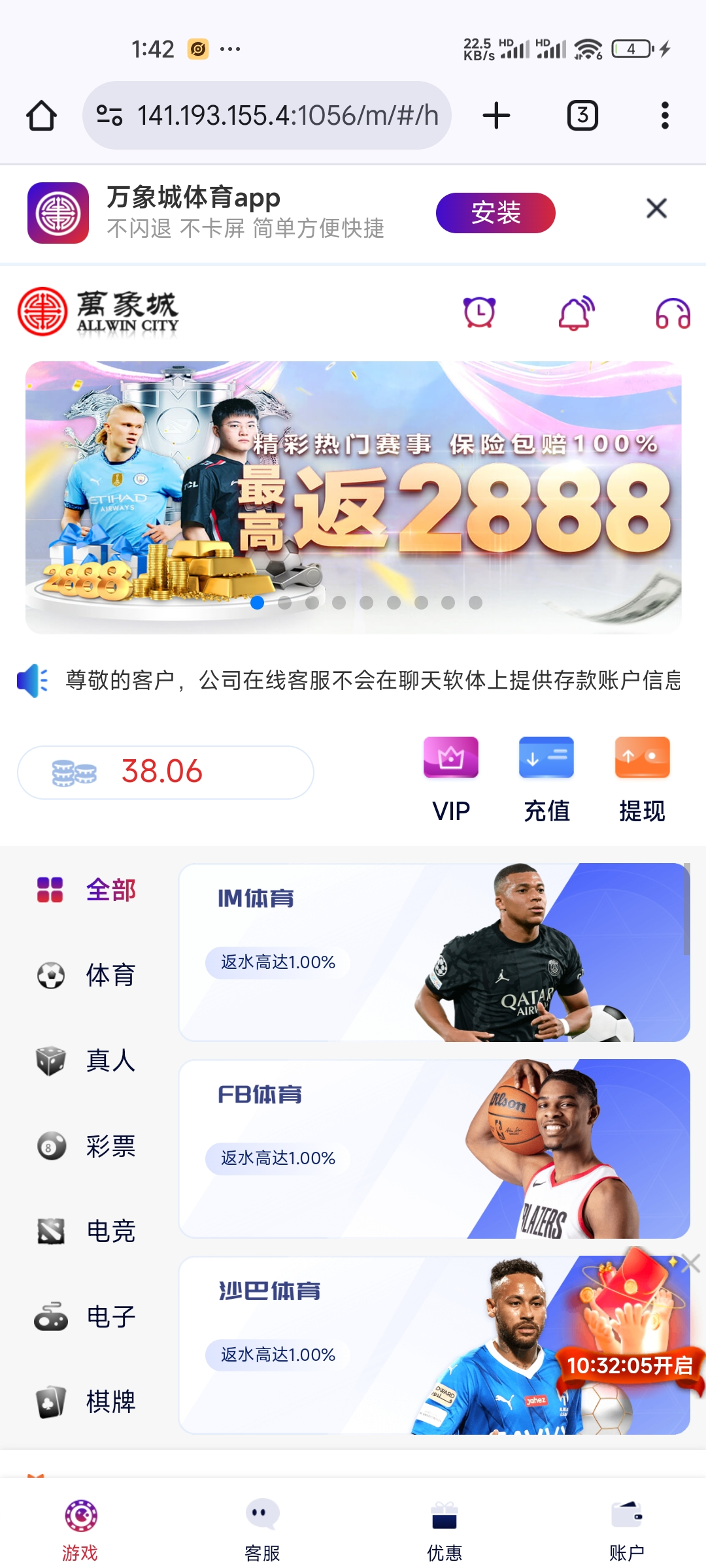Open the notification bell icon

click(x=574, y=313)
